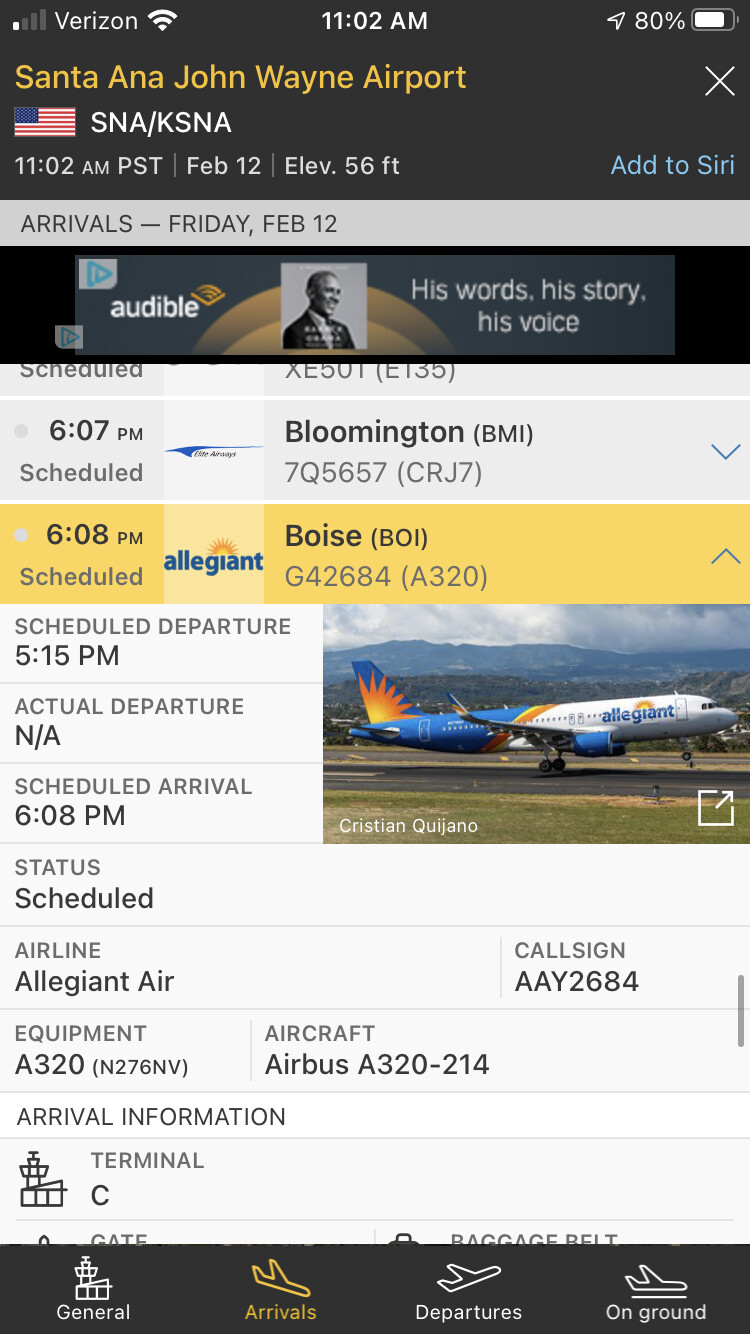Close the Santa Ana airport panel
Viewport: 750px width, 1334px height.
[x=720, y=81]
